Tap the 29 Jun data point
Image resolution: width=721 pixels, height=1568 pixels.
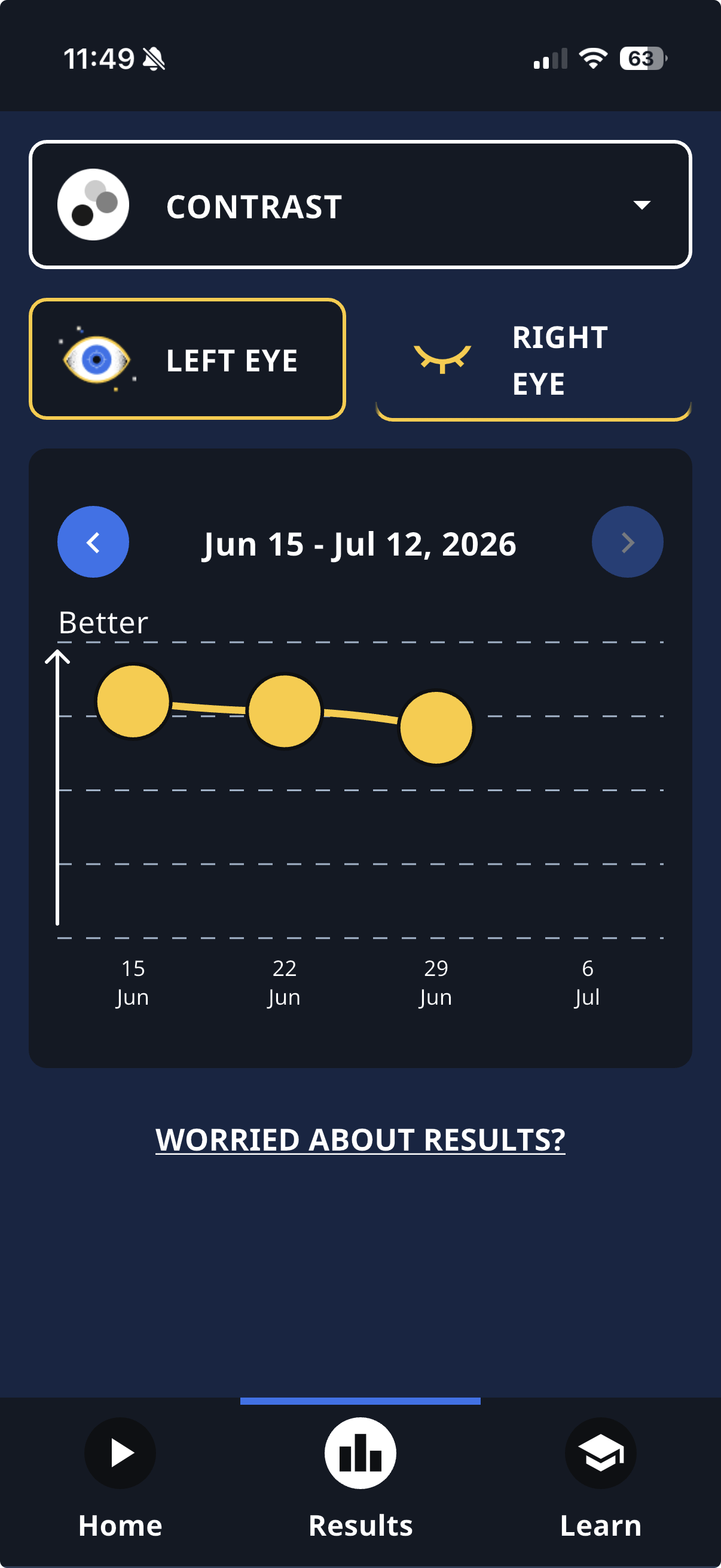(436, 727)
